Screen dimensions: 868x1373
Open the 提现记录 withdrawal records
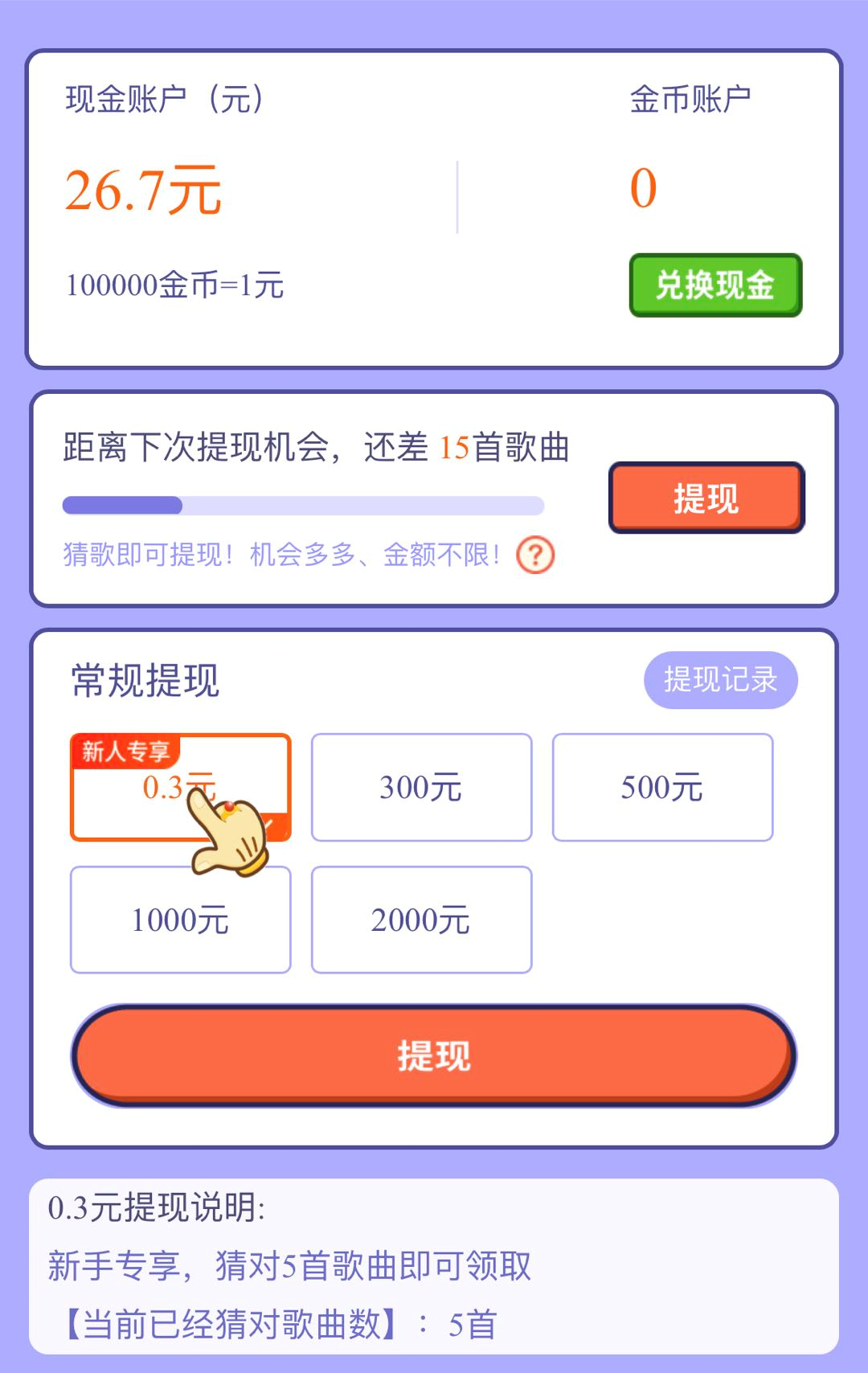tap(722, 680)
